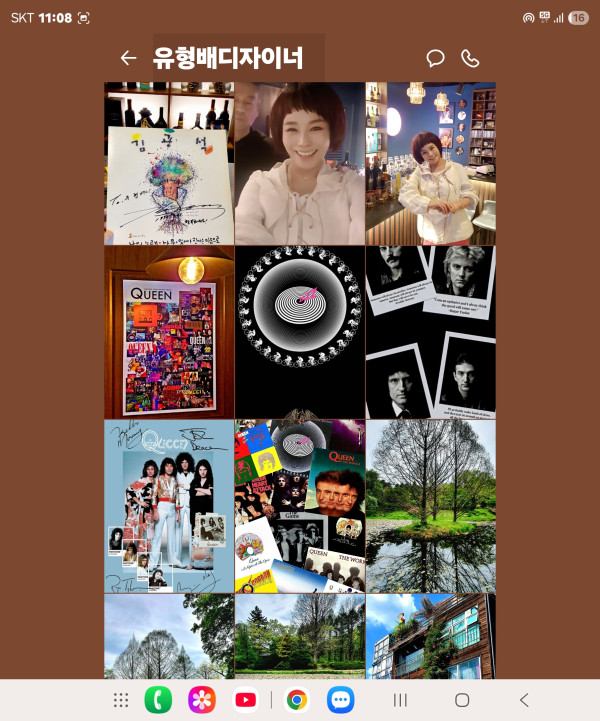Open the app drawer grid icon
This screenshot has width=600, height=721.
click(121, 700)
